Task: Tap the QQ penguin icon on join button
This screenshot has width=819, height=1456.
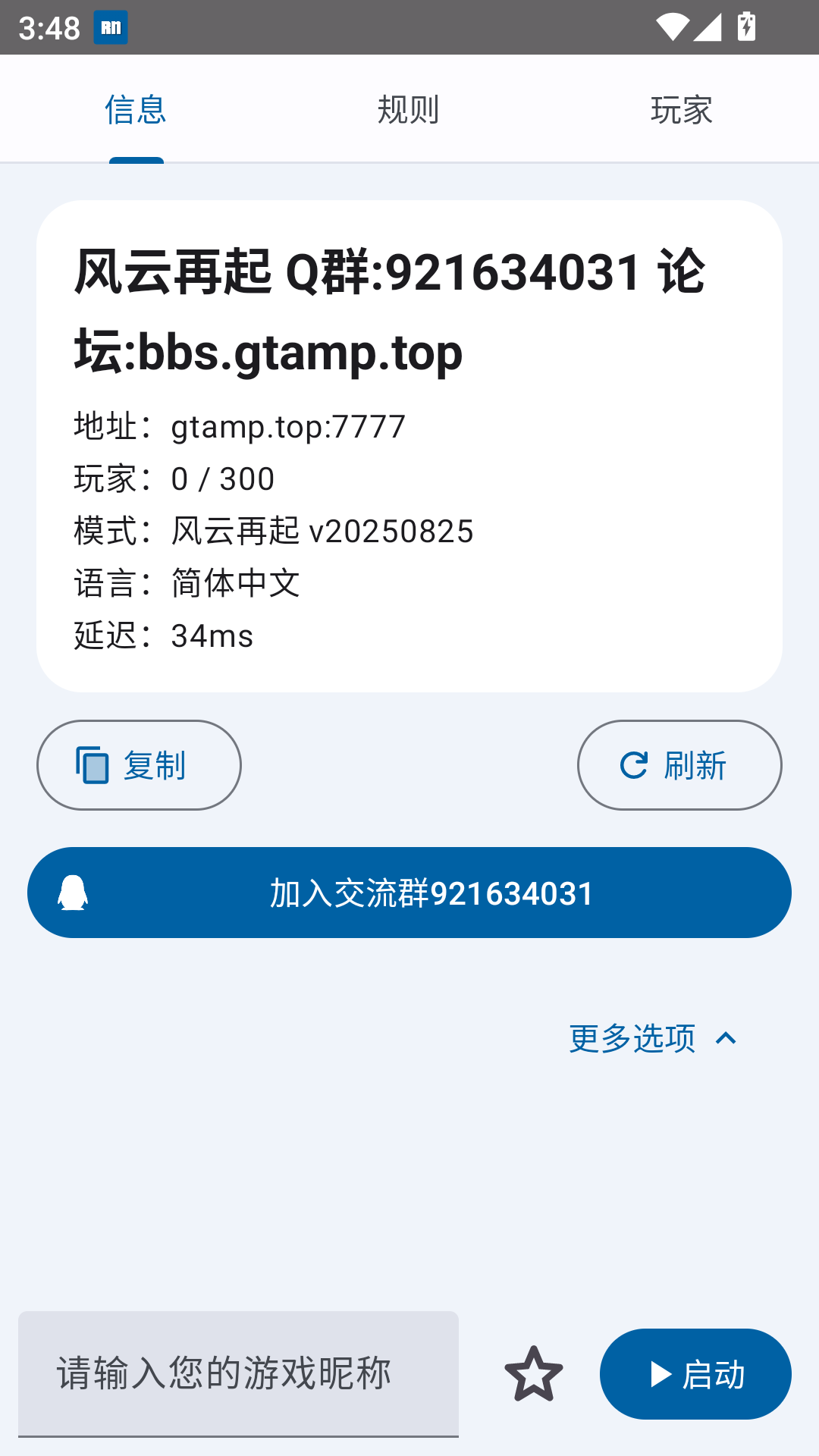Action: [x=72, y=892]
